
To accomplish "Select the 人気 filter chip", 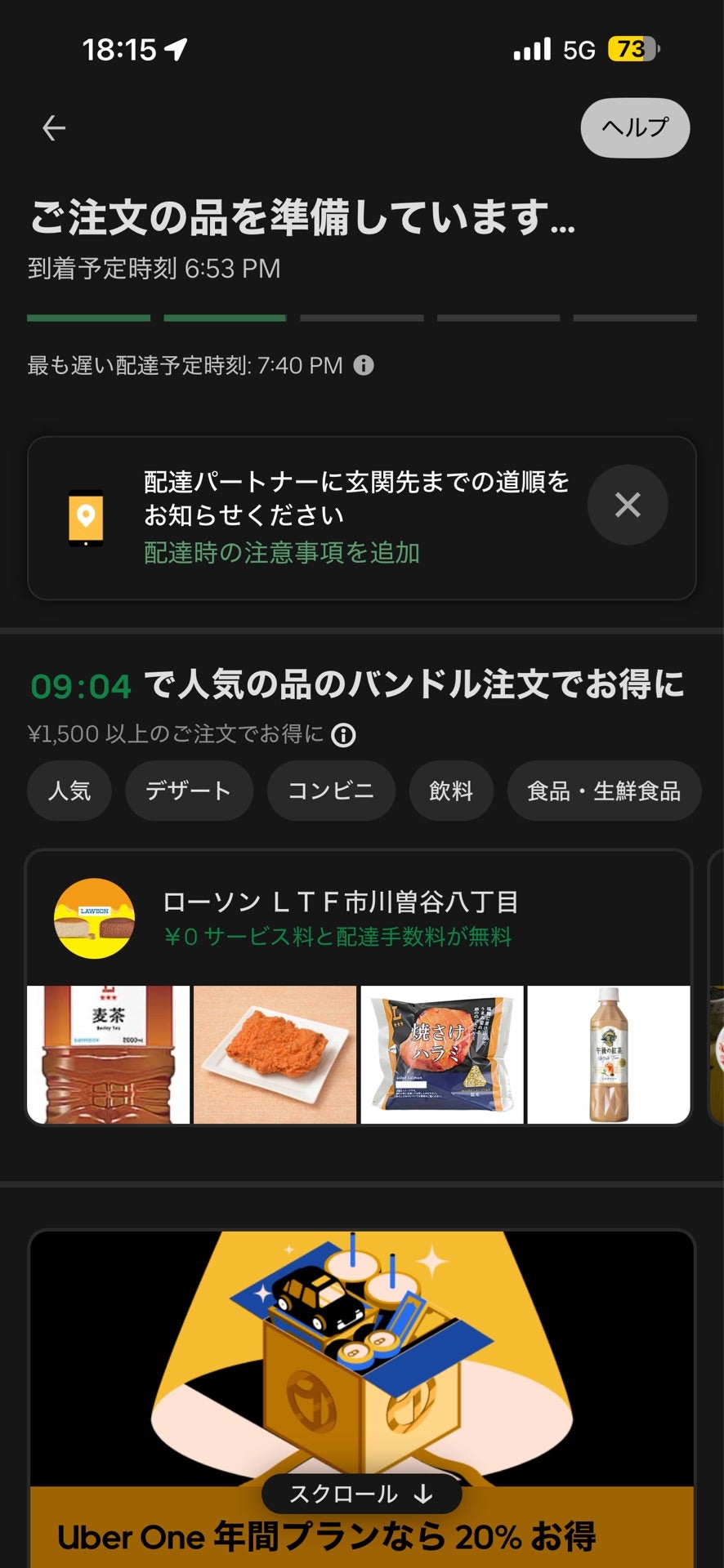I will (x=69, y=791).
